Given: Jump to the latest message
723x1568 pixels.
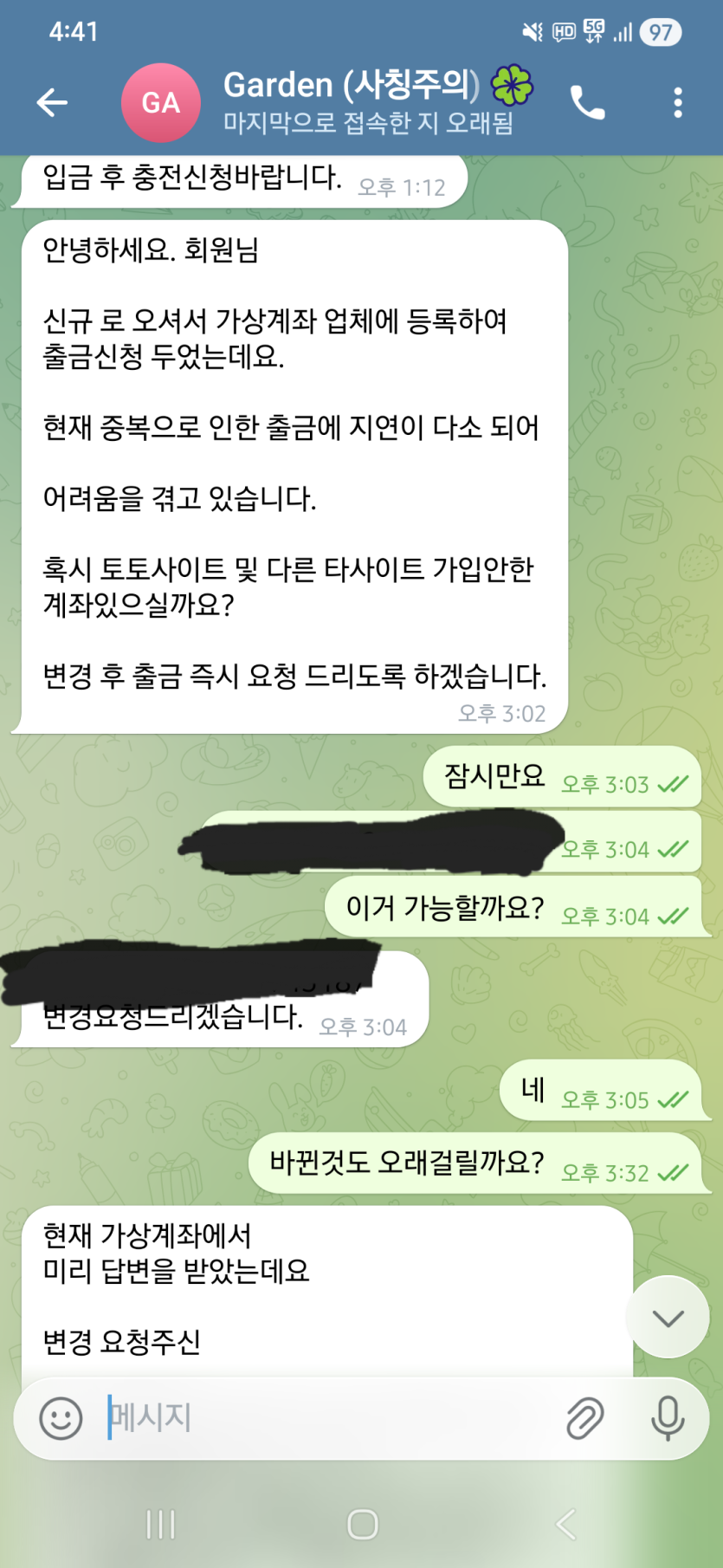Looking at the screenshot, I should tap(668, 1318).
